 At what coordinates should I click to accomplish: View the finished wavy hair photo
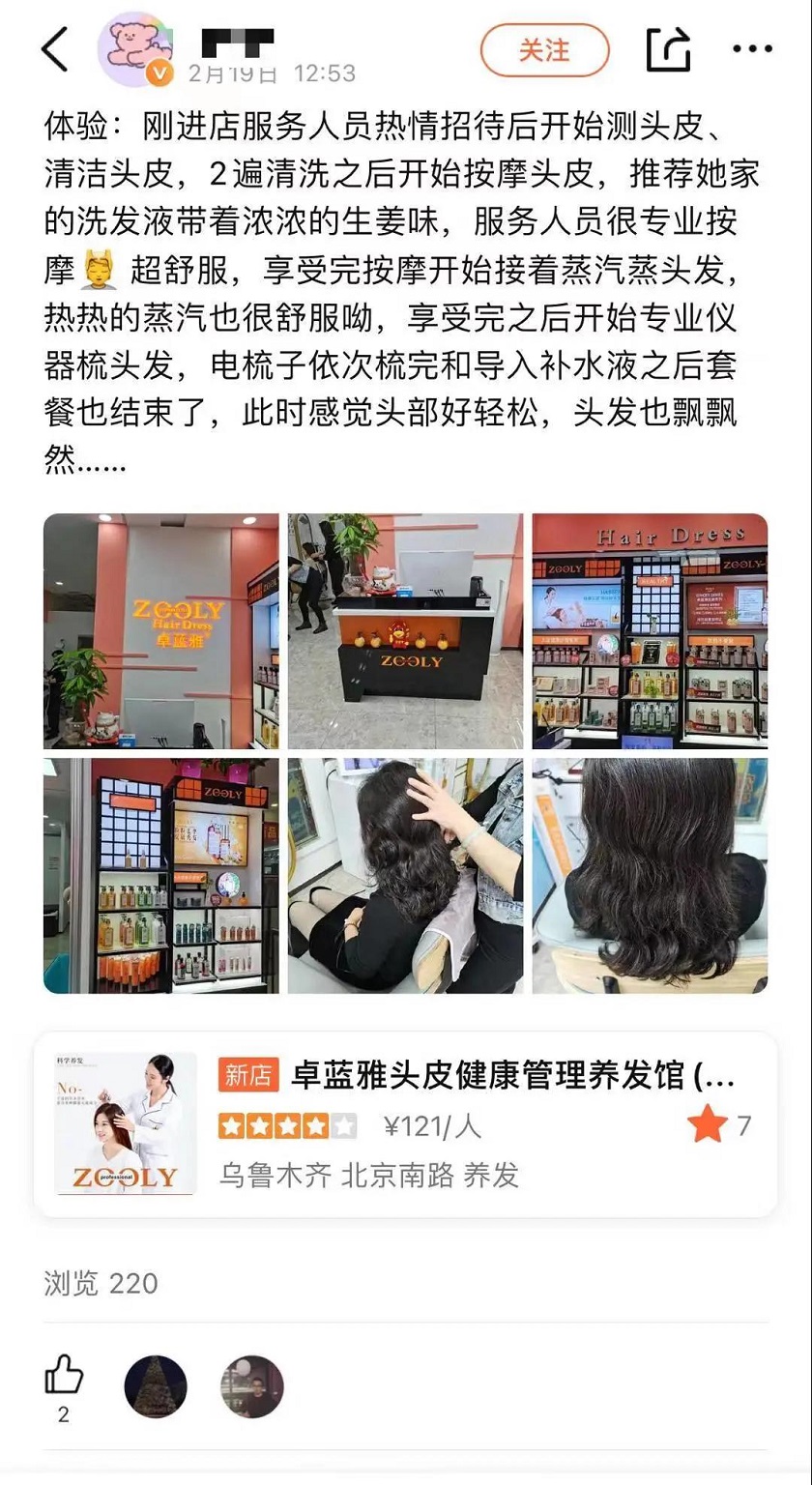650,875
